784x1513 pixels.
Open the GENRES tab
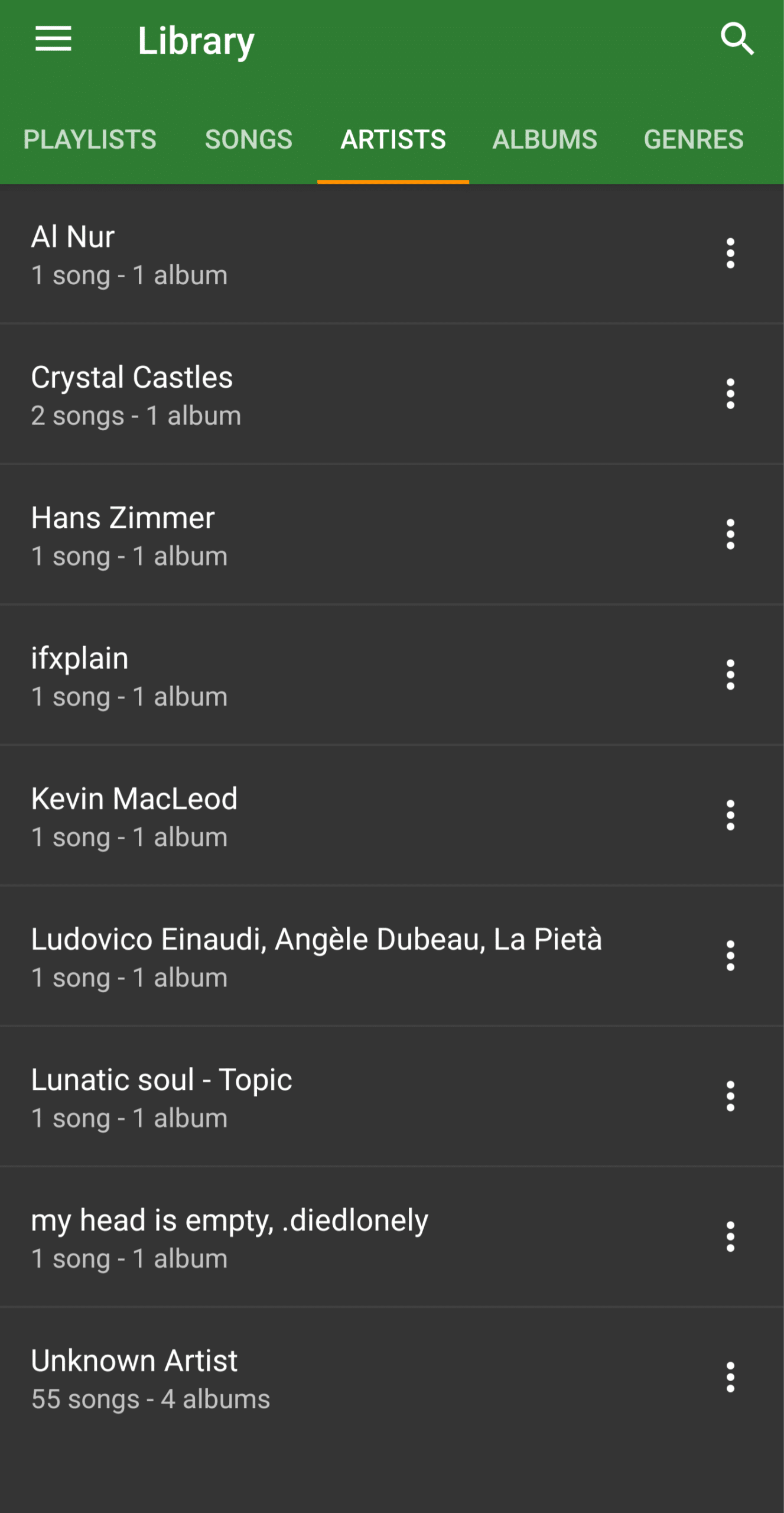[694, 139]
